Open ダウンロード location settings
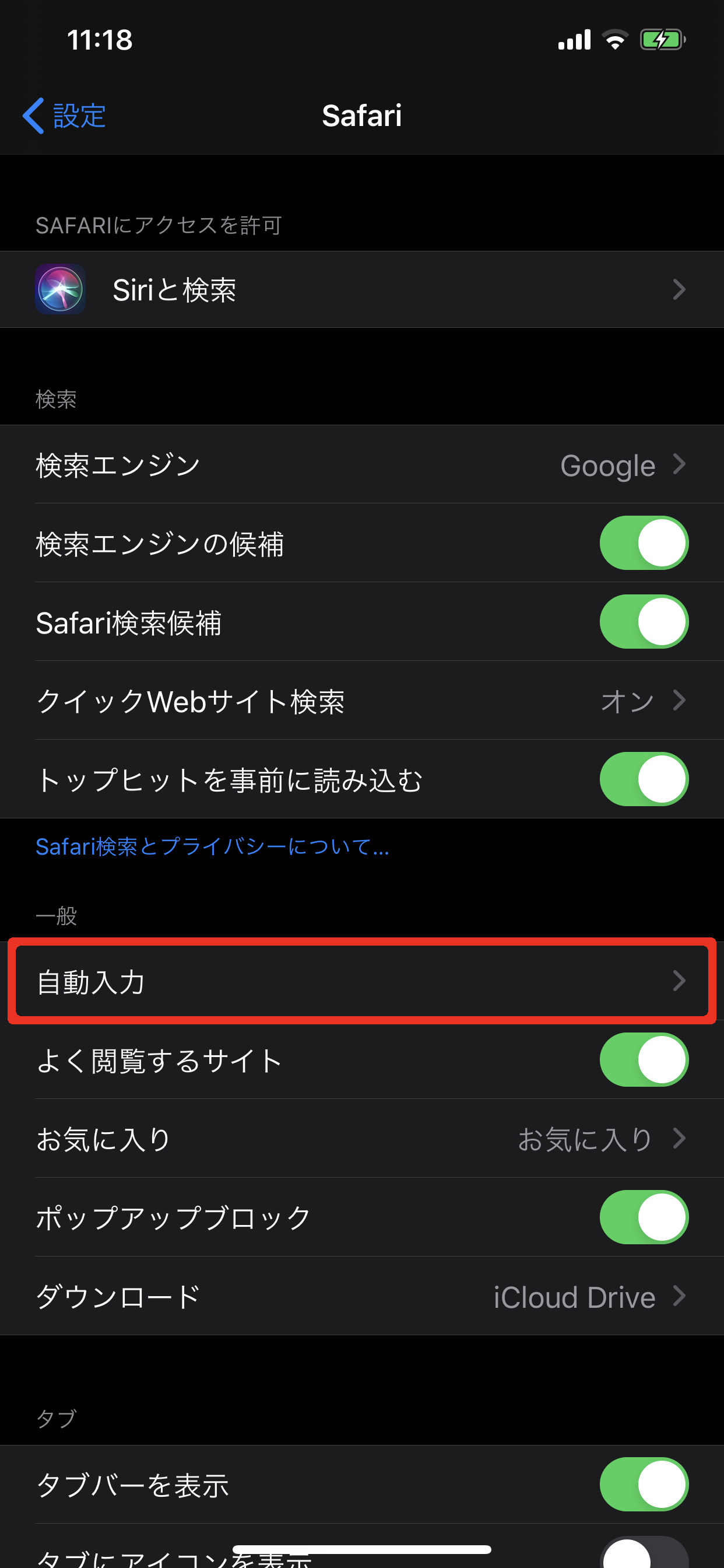 (361, 1297)
